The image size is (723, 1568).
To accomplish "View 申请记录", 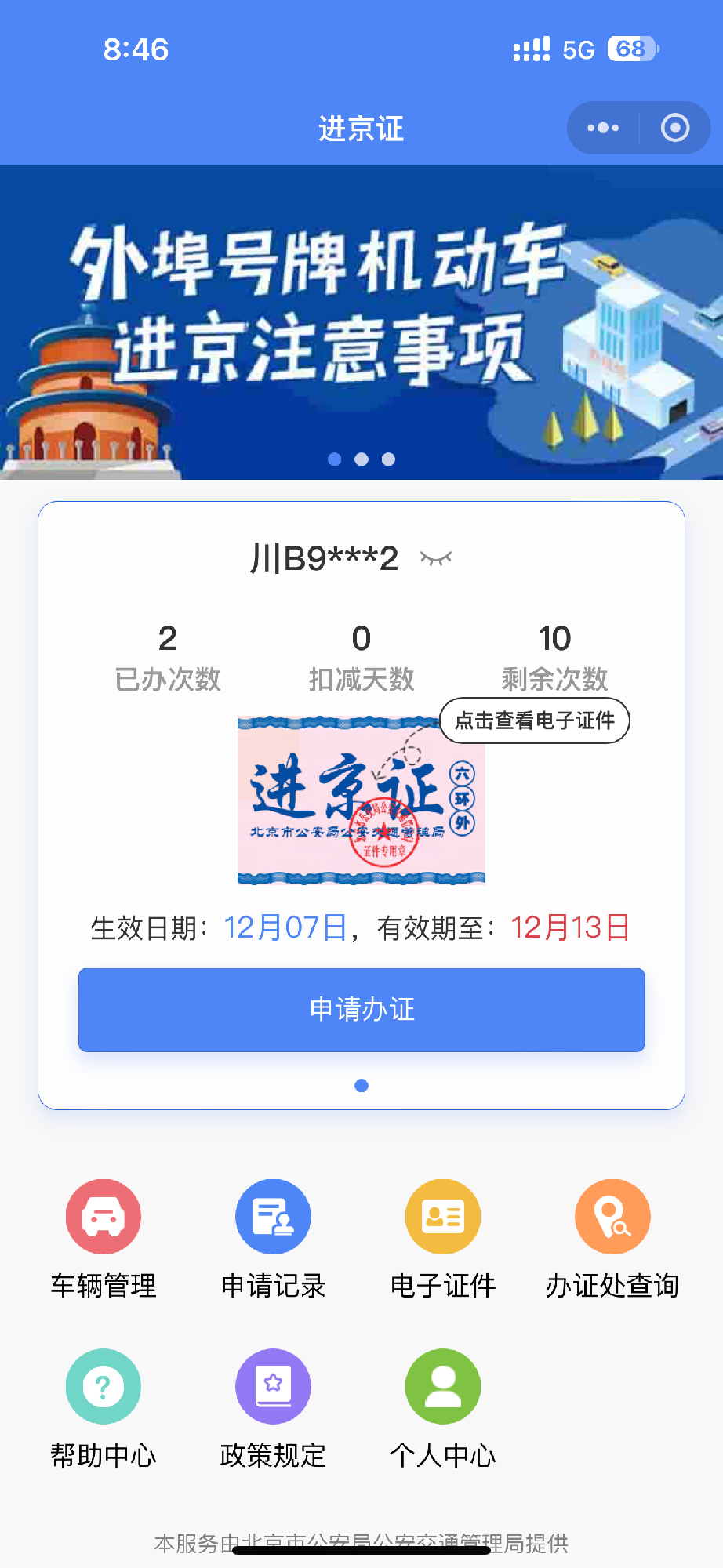I will click(x=273, y=1217).
